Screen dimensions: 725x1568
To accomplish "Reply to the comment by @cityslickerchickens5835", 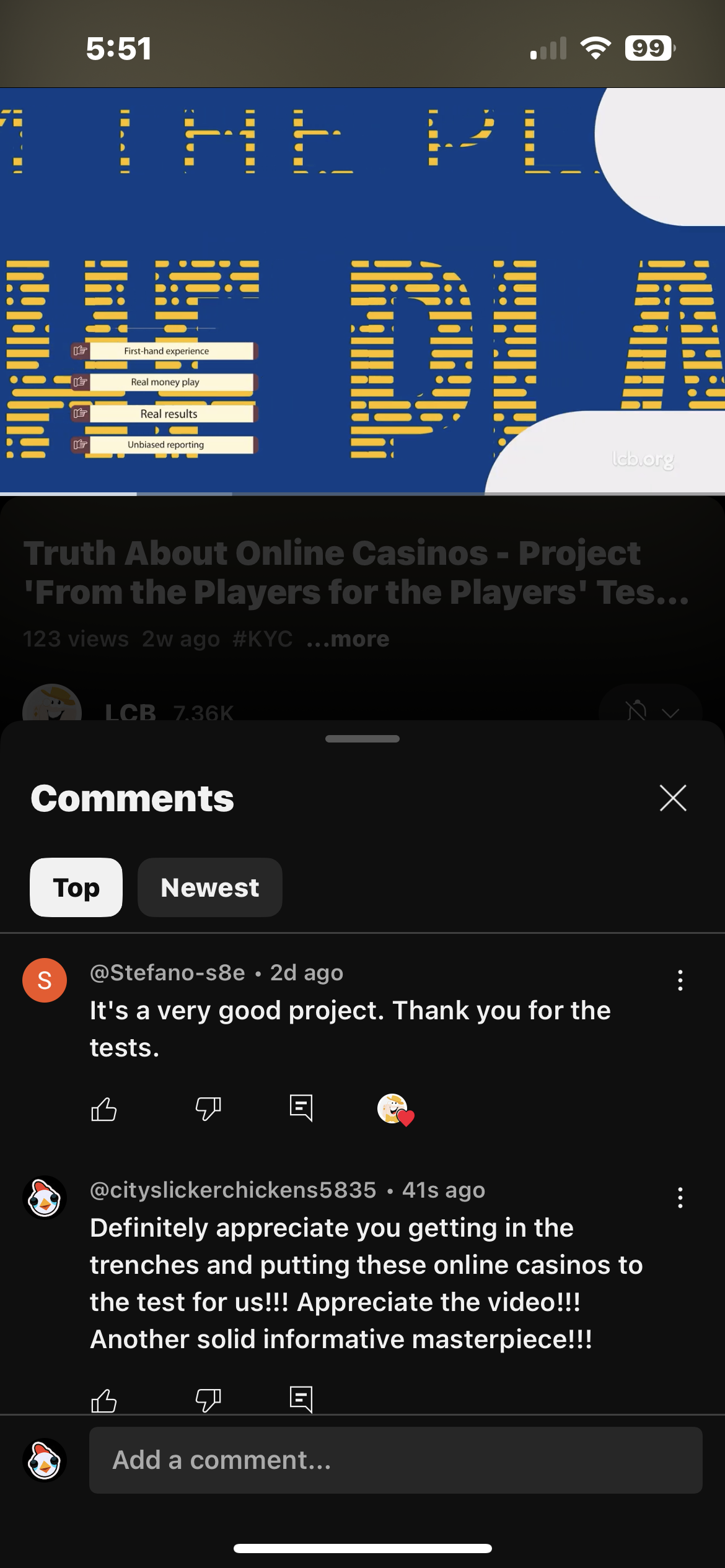I will pos(301,1399).
